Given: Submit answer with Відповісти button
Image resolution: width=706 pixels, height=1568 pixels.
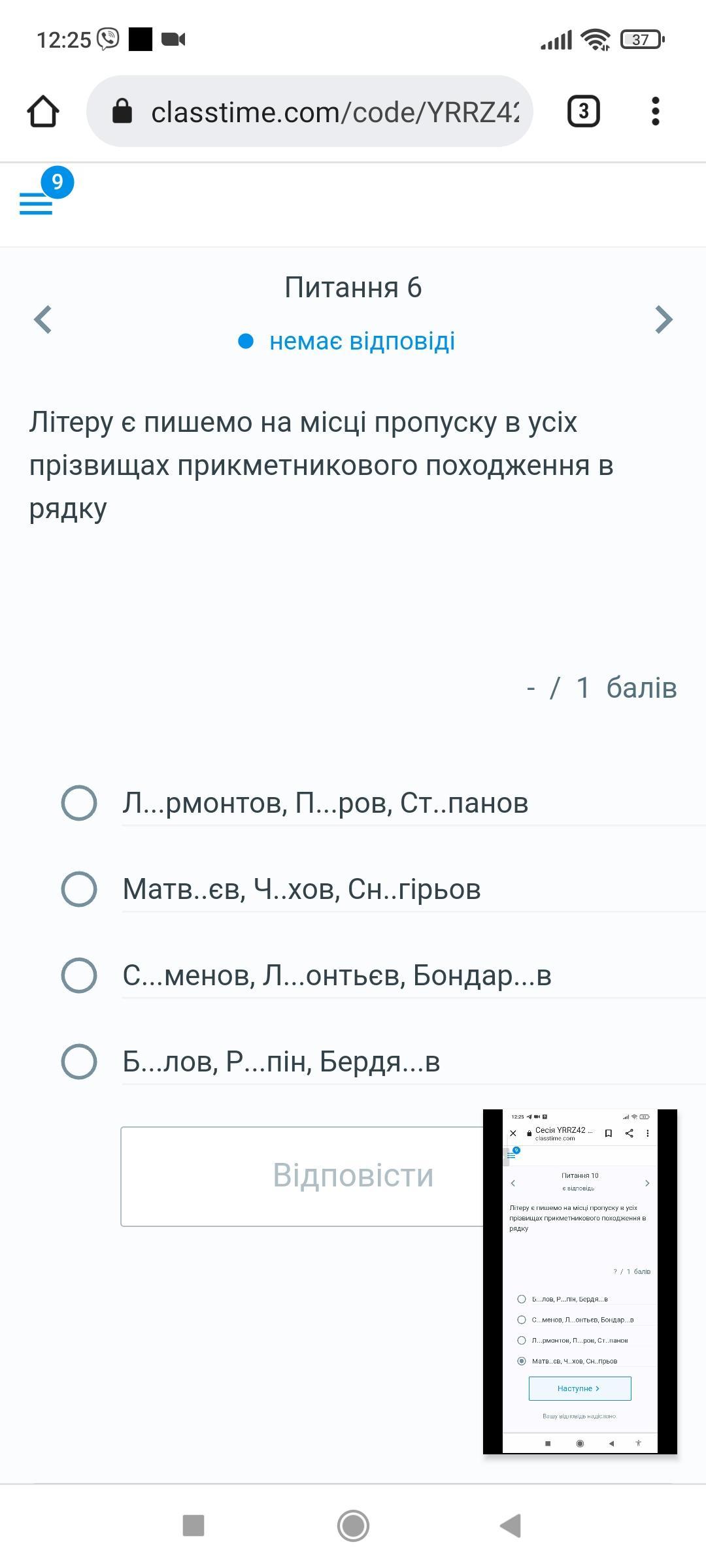Looking at the screenshot, I should pos(301,1176).
